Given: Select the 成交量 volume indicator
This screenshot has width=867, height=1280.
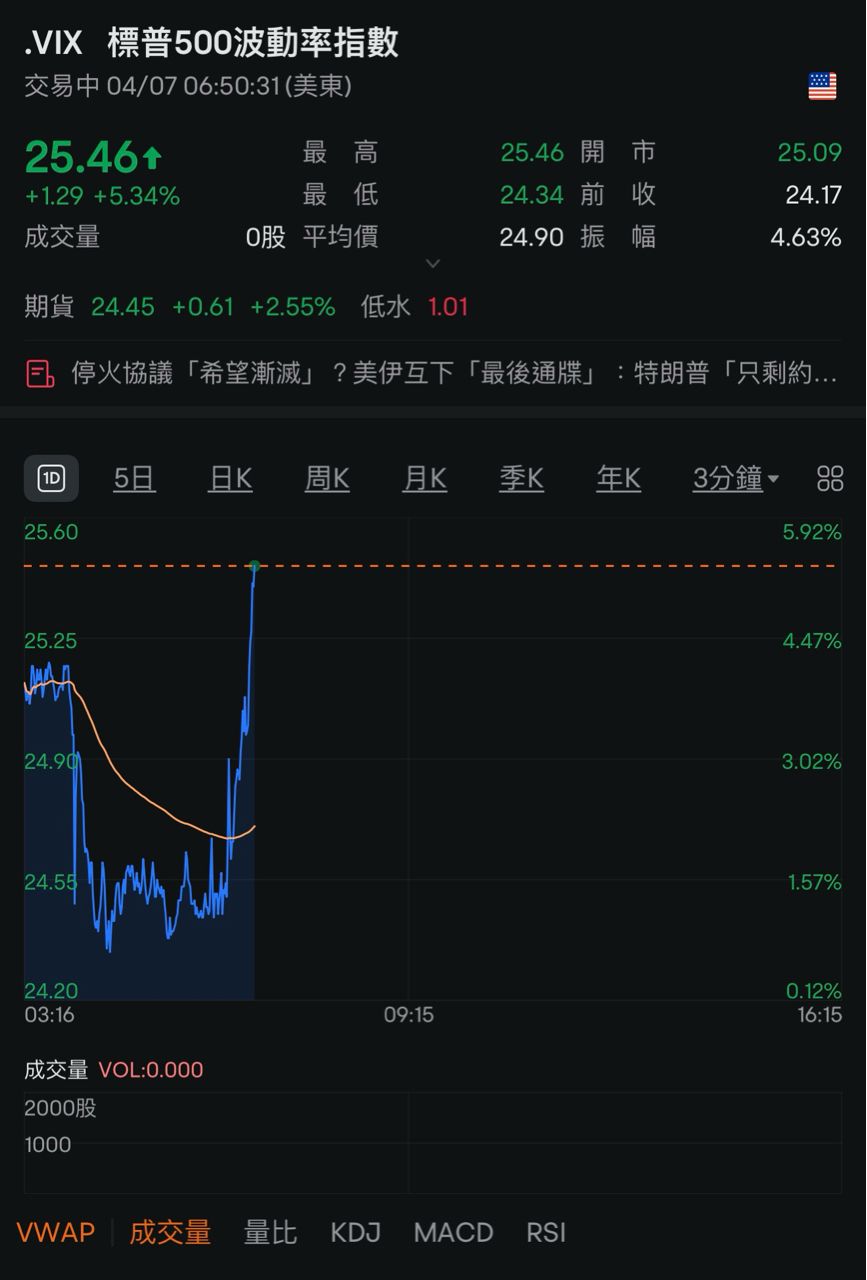Looking at the screenshot, I should (x=170, y=1232).
